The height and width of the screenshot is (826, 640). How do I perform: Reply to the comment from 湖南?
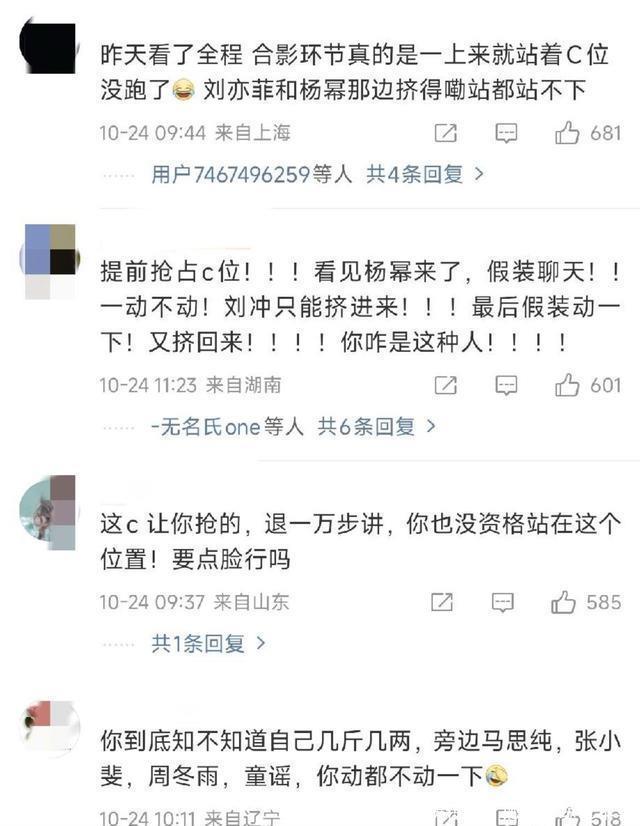tap(506, 386)
